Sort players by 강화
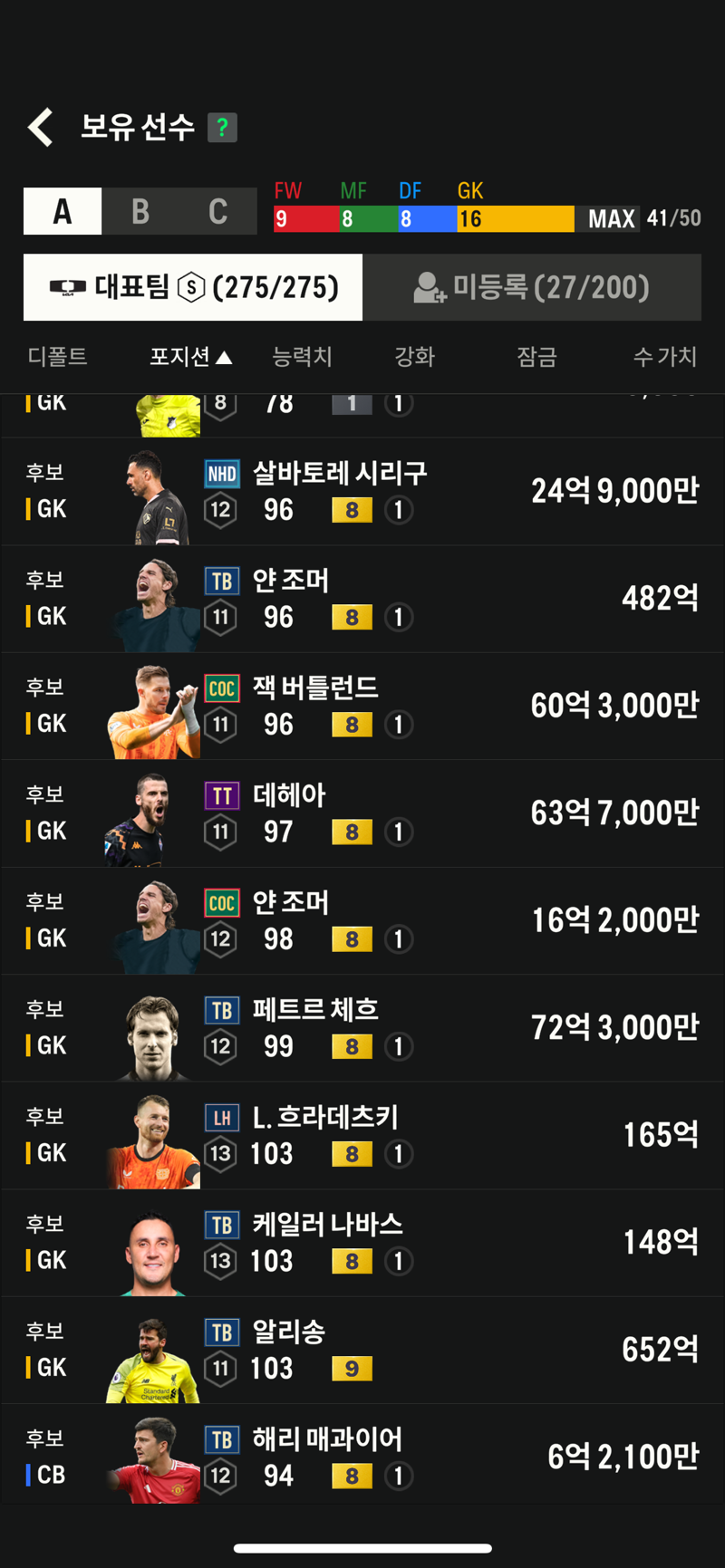Image resolution: width=725 pixels, height=1568 pixels. [x=415, y=357]
